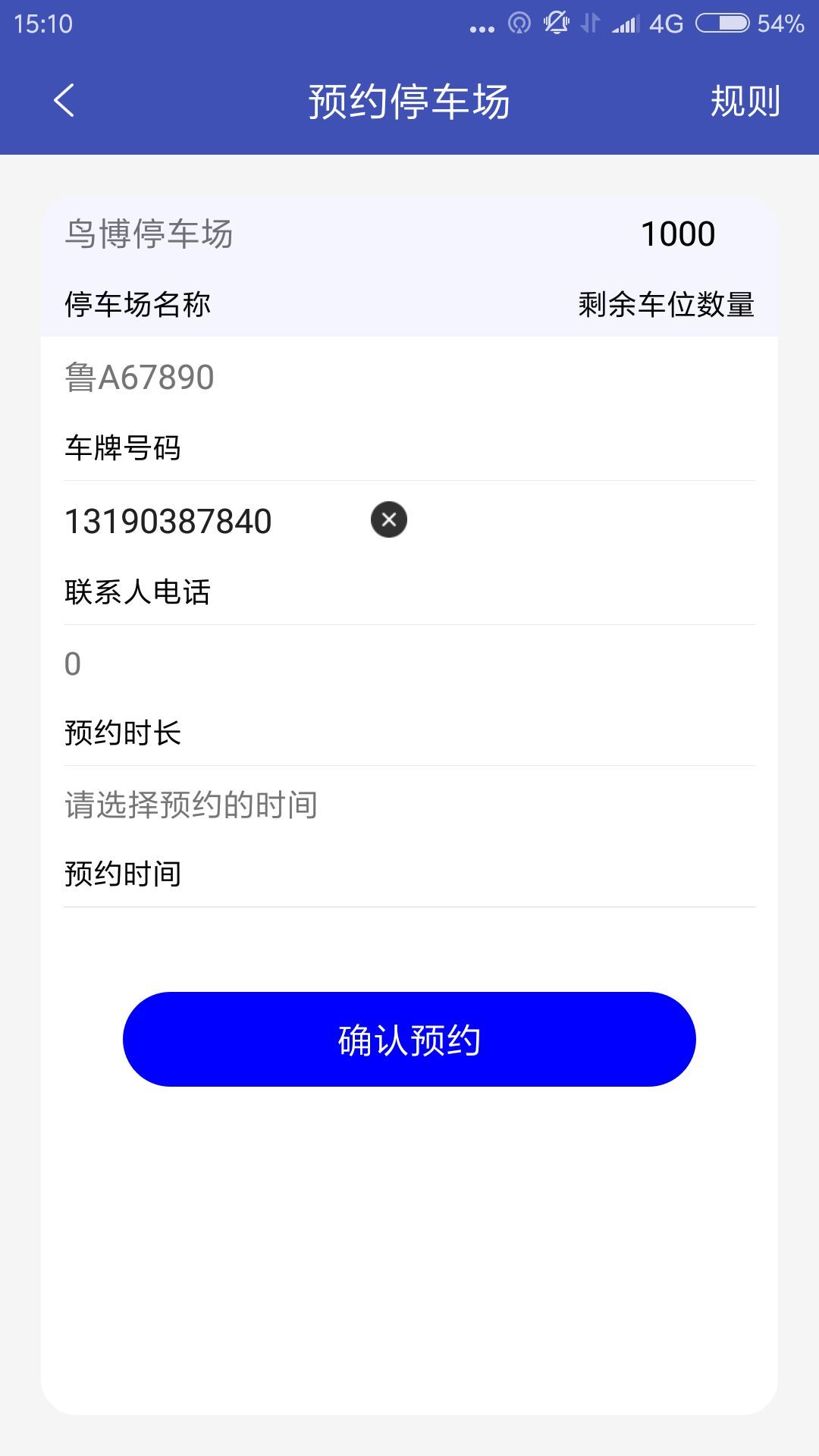Viewport: 819px width, 1456px height.
Task: Tap the signal strength bars icon
Action: coord(628,23)
